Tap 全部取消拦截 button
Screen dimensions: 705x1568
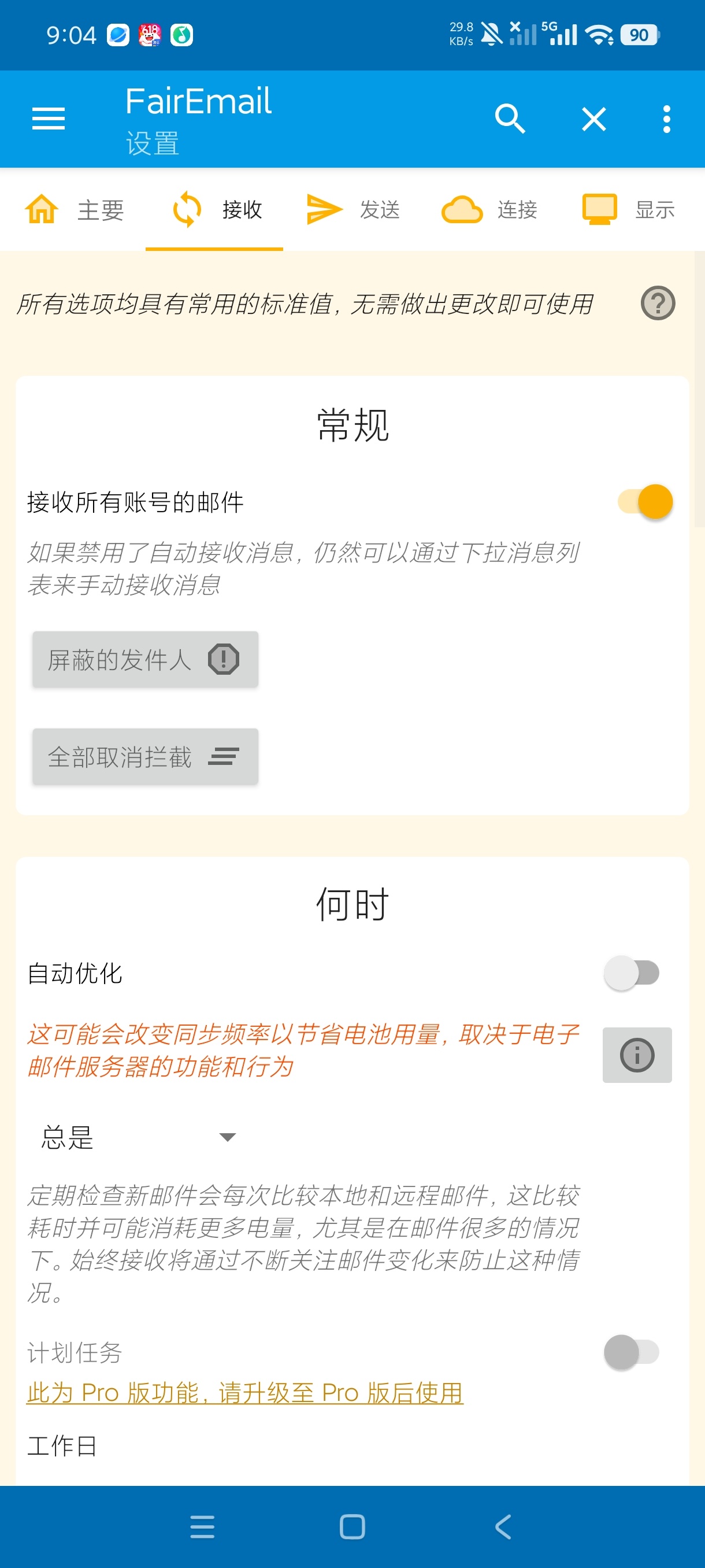pos(146,757)
